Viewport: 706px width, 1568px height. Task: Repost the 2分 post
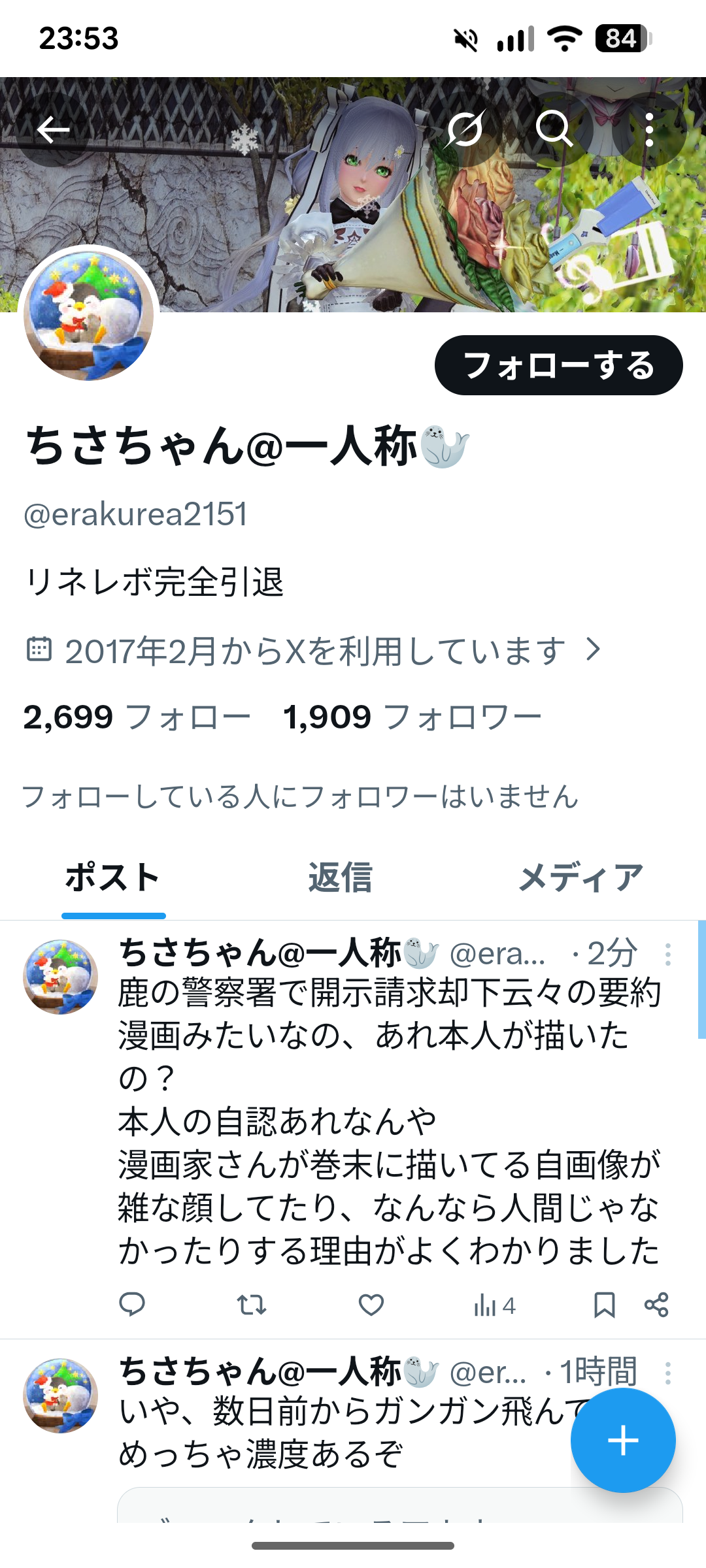pos(251,1305)
